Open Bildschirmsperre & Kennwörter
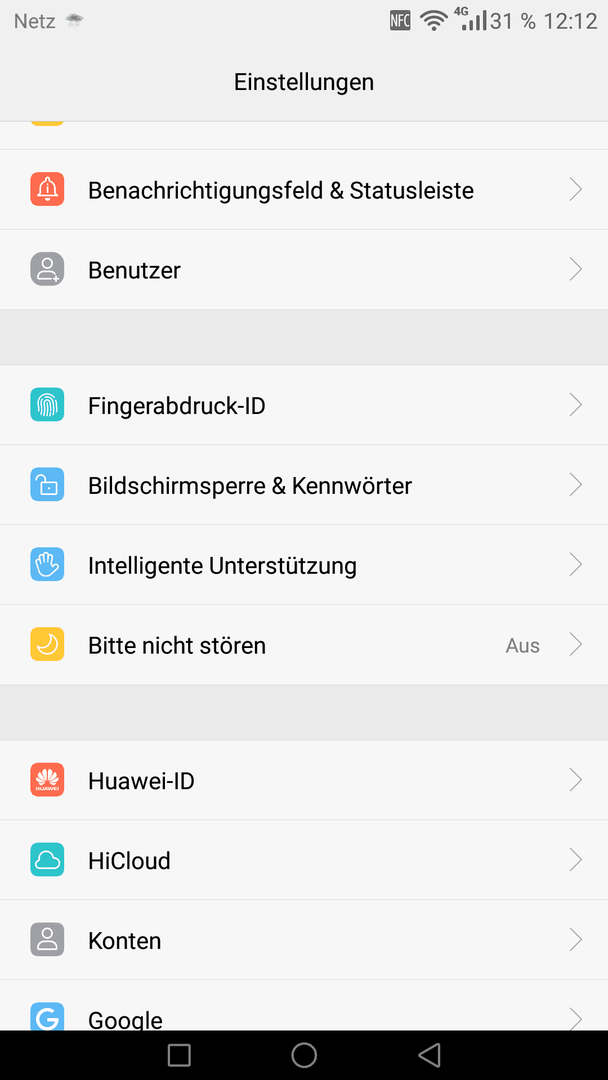Image resolution: width=608 pixels, height=1080 pixels. click(x=304, y=485)
